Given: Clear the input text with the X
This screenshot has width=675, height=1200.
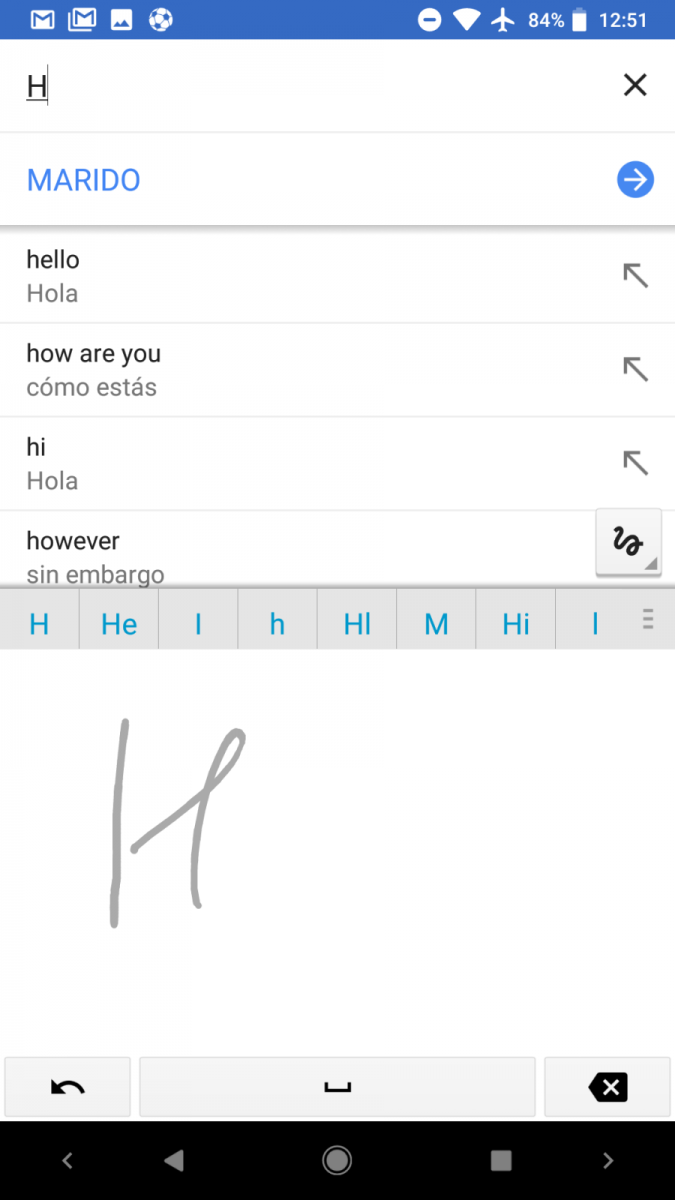Looking at the screenshot, I should (635, 86).
